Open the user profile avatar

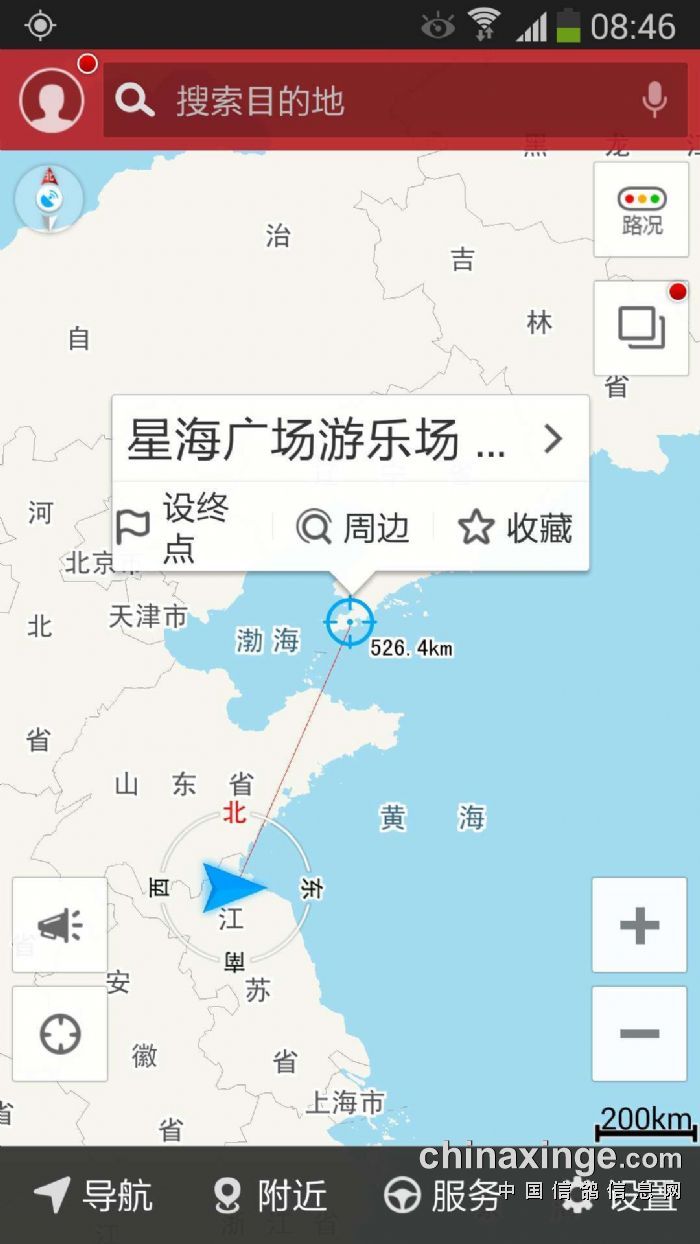coord(52,100)
